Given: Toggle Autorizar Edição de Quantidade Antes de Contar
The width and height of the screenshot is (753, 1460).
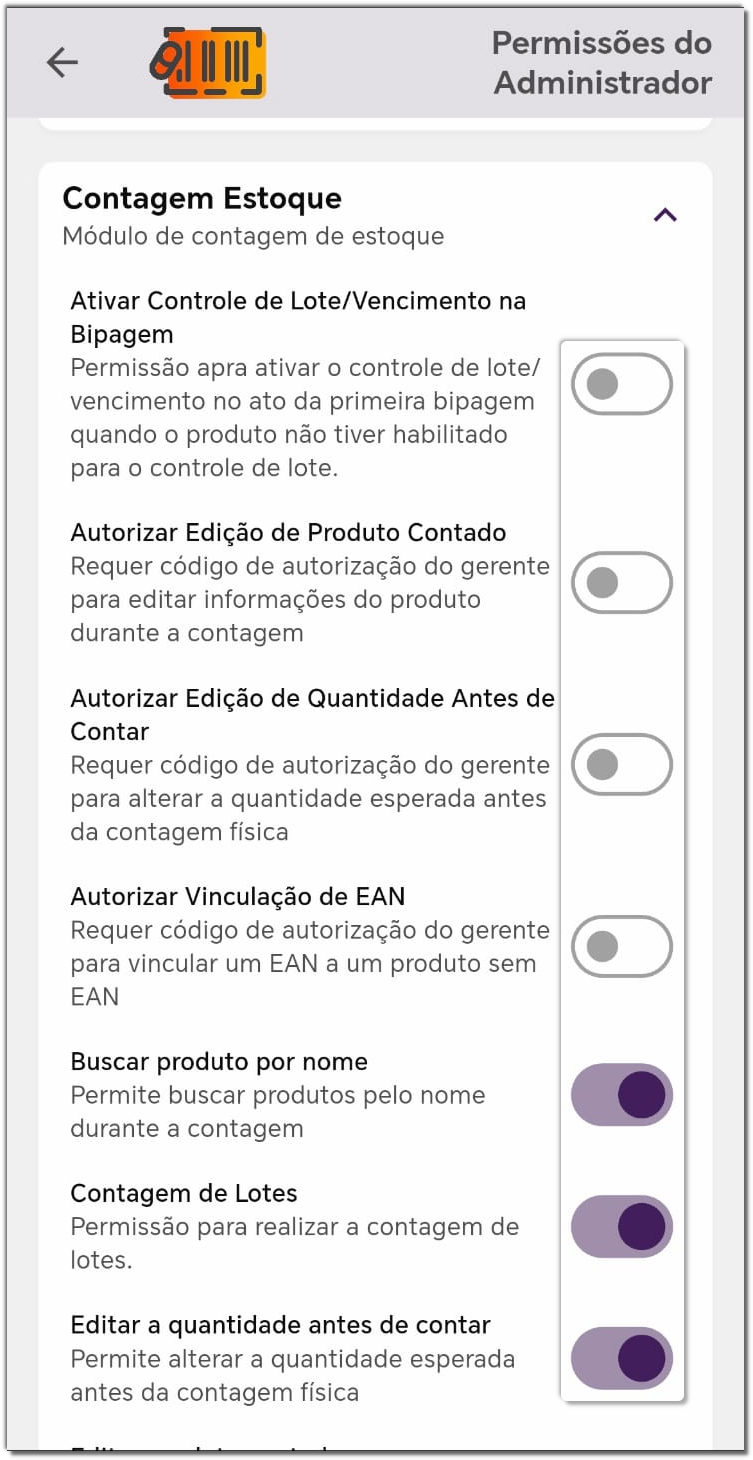Looking at the screenshot, I should point(621,765).
